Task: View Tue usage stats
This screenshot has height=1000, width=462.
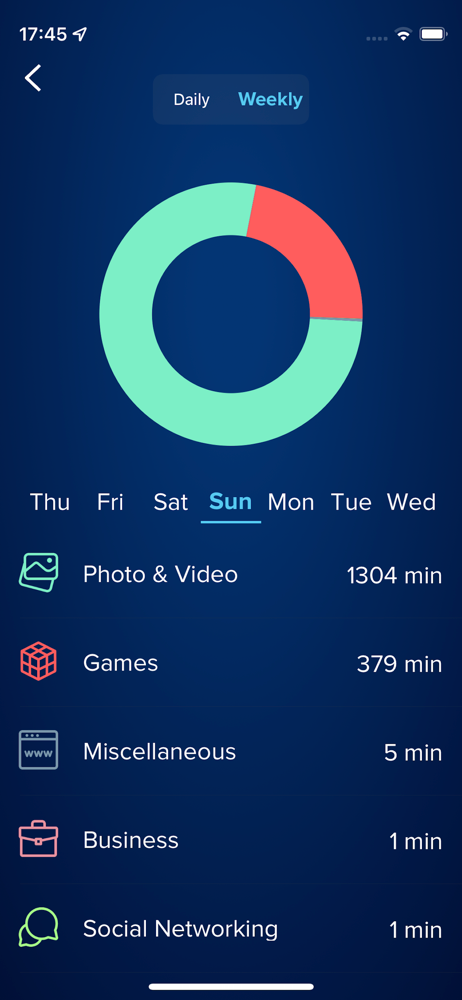Action: tap(351, 502)
